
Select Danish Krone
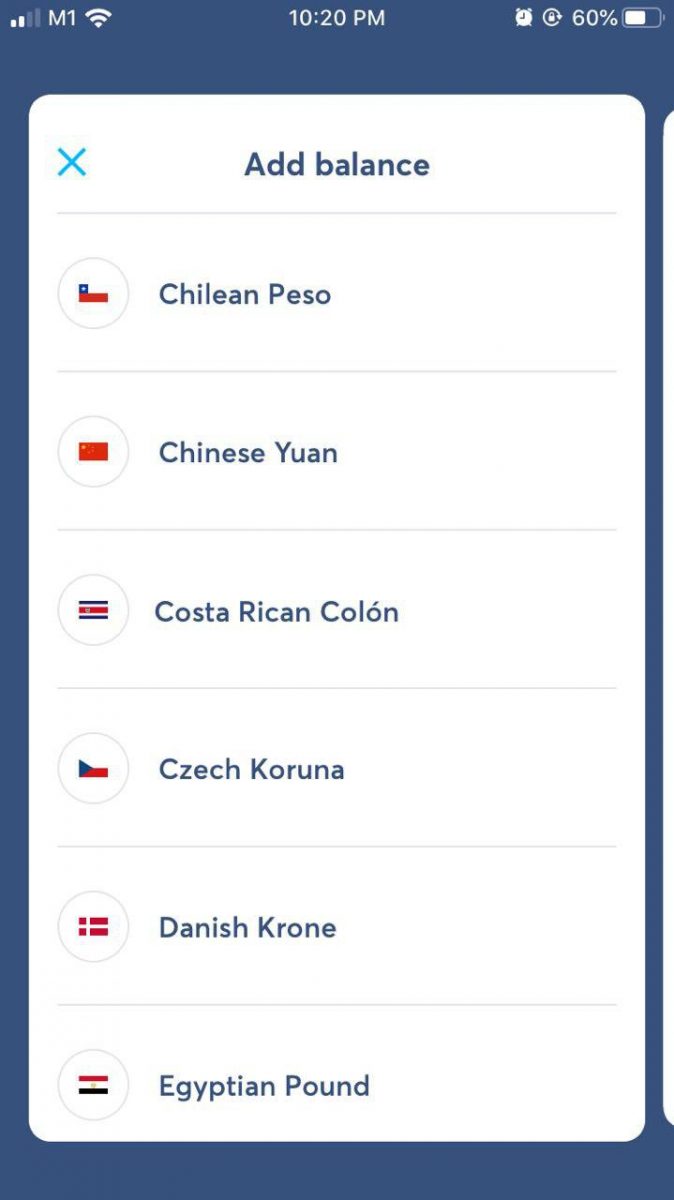(337, 926)
